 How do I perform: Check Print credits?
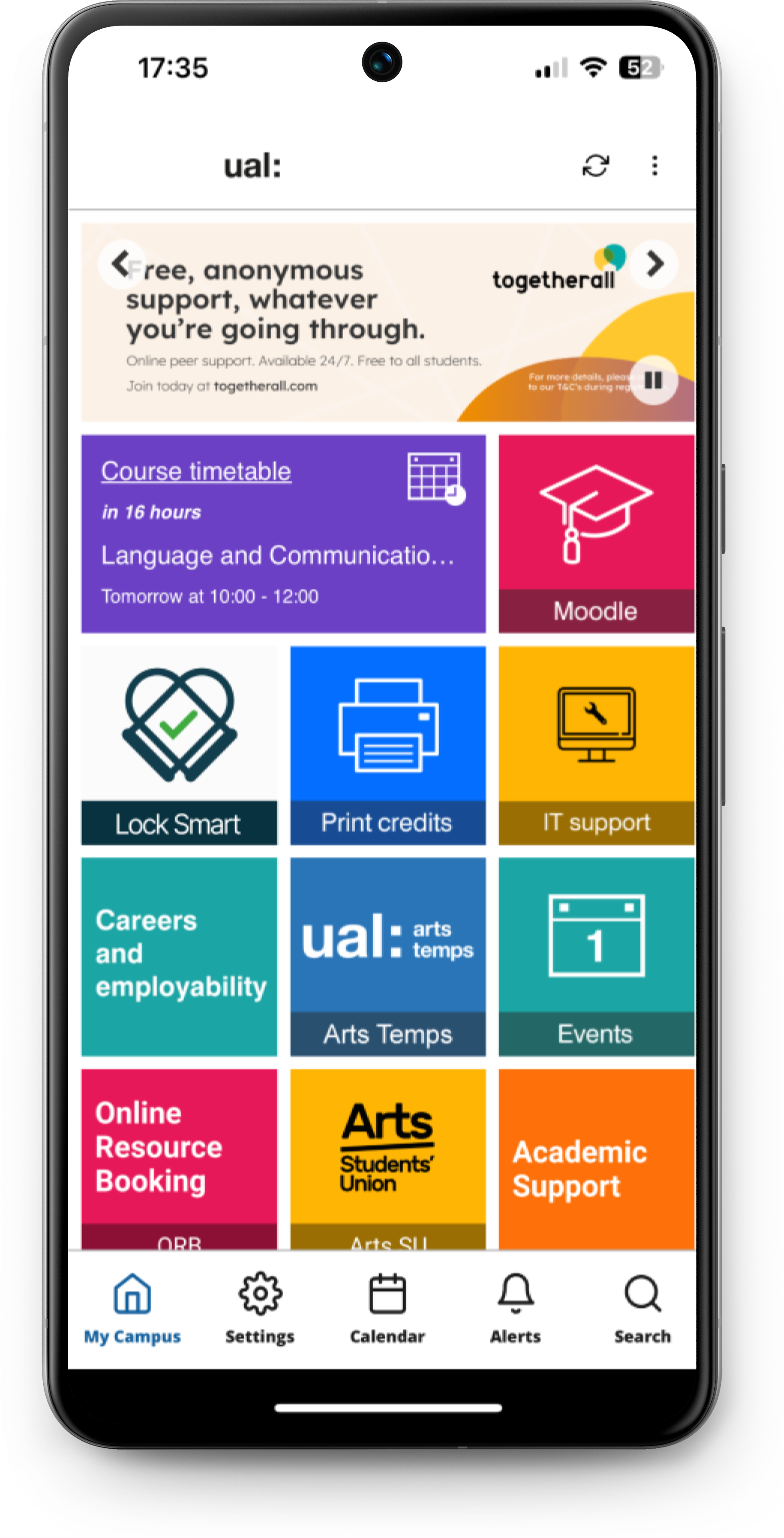click(388, 745)
